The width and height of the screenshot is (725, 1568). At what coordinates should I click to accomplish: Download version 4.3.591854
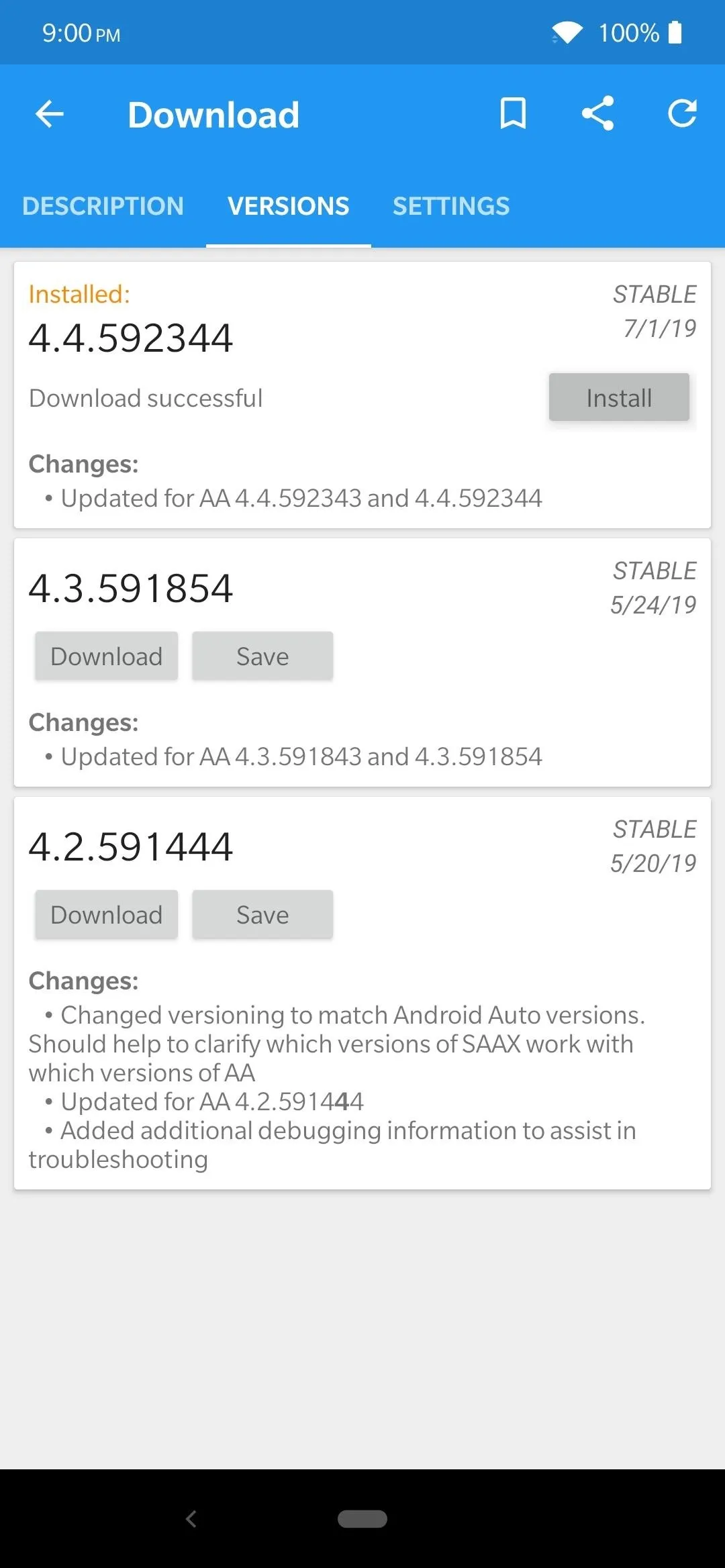107,656
